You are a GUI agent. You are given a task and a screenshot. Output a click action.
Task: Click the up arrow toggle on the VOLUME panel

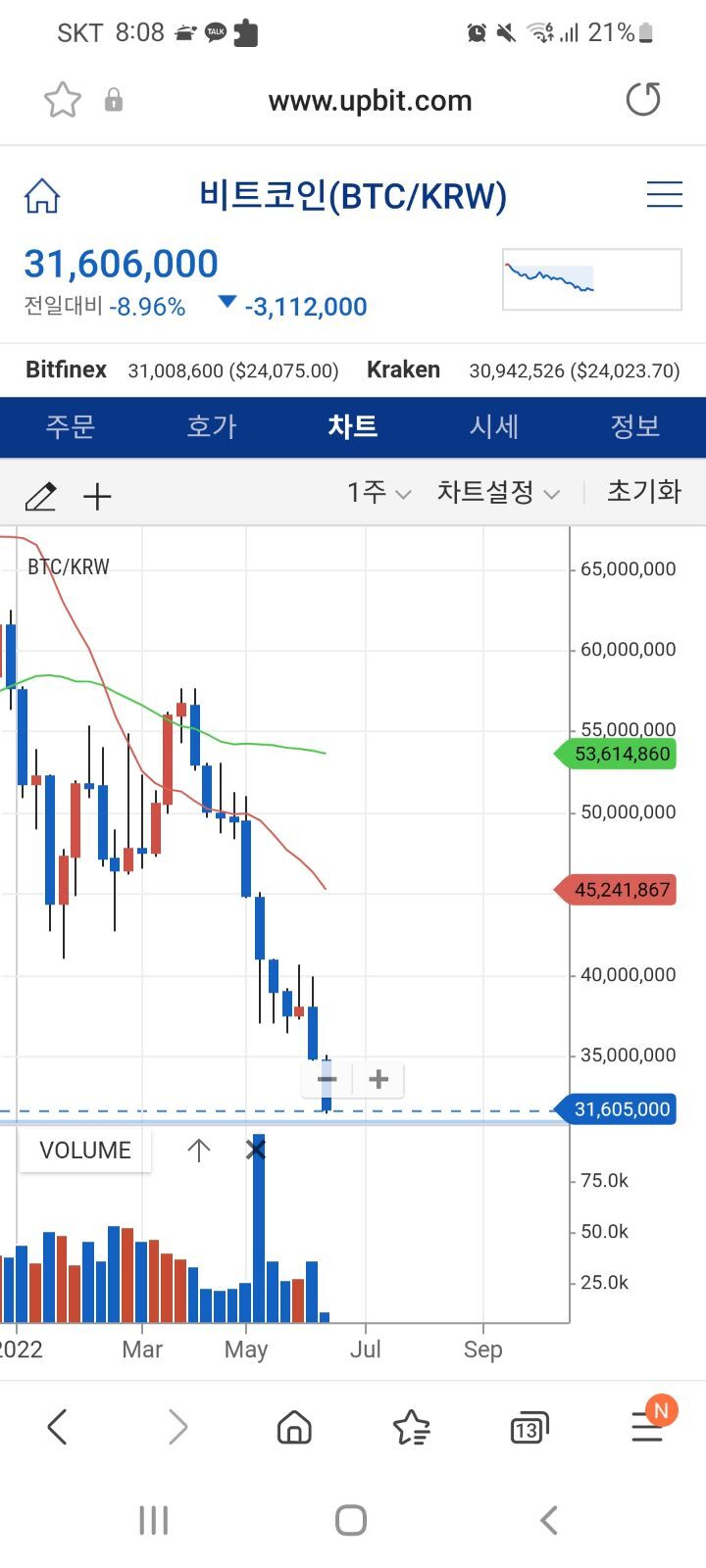[199, 1150]
